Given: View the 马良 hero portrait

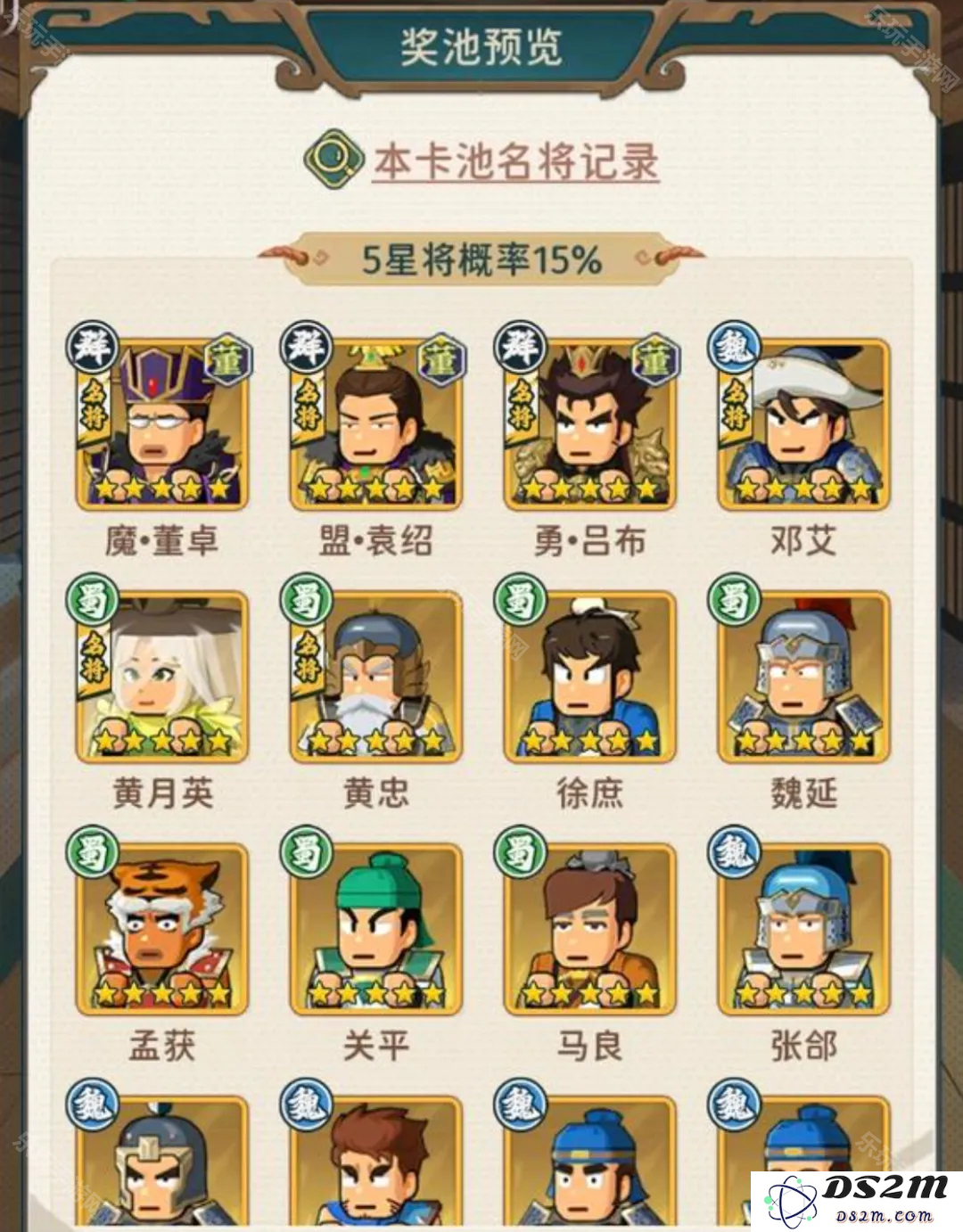Looking at the screenshot, I should click(589, 930).
